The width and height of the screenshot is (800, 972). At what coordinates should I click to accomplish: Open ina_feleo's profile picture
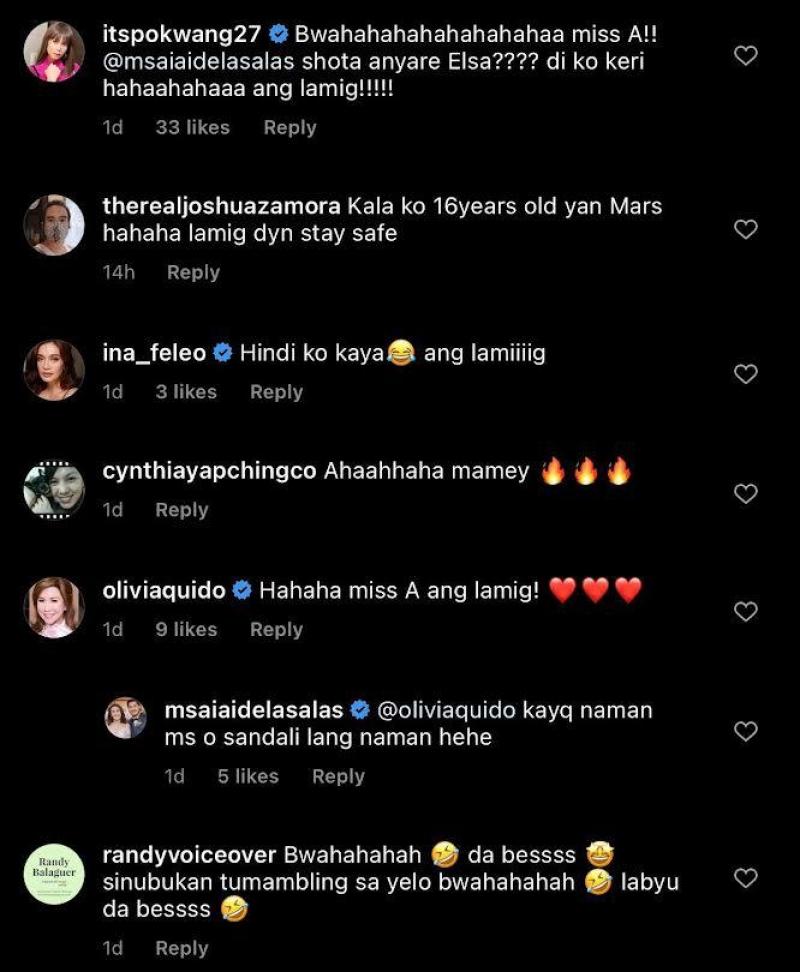[x=54, y=370]
